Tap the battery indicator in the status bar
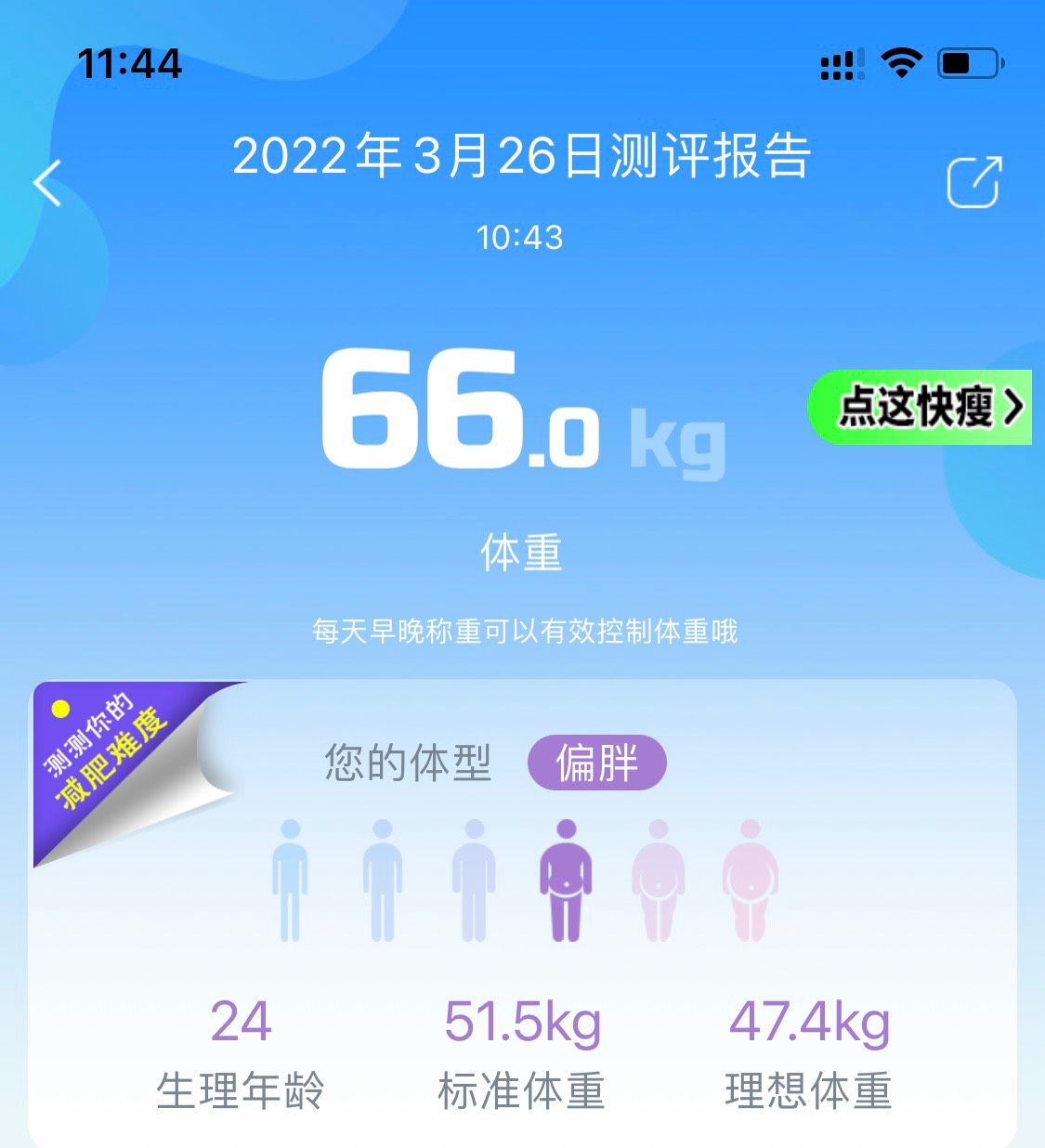 [x=965, y=63]
